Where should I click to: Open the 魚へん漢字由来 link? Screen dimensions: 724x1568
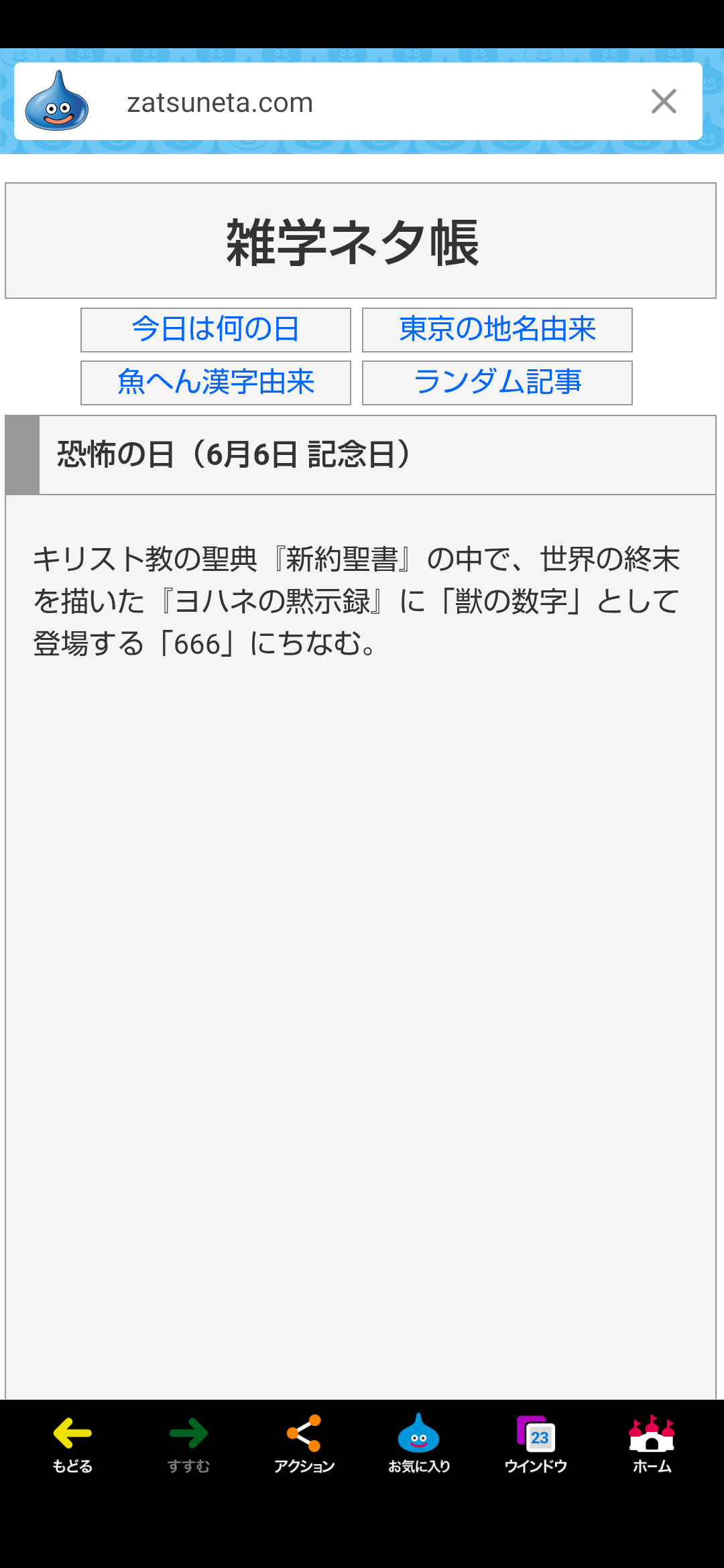[x=216, y=383]
